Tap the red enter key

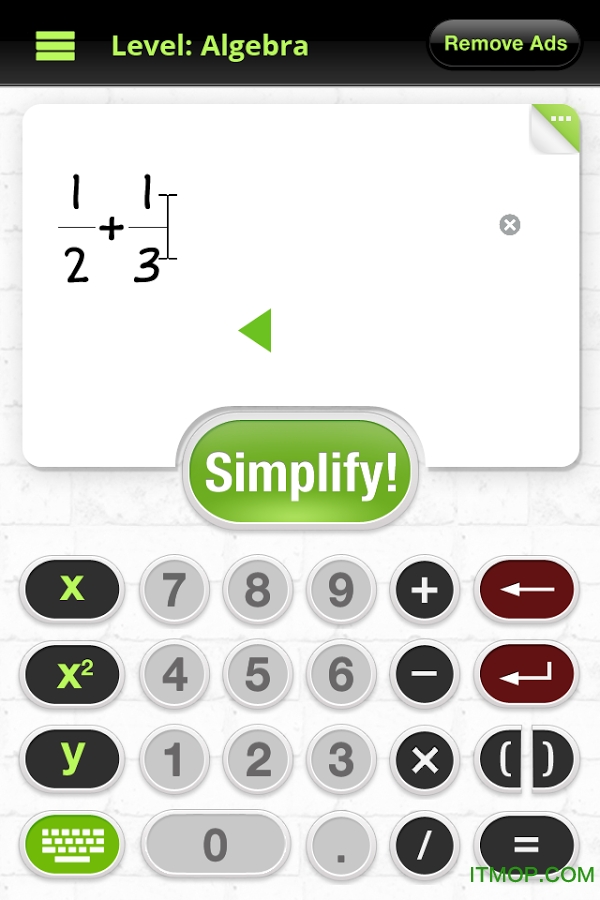tap(527, 676)
